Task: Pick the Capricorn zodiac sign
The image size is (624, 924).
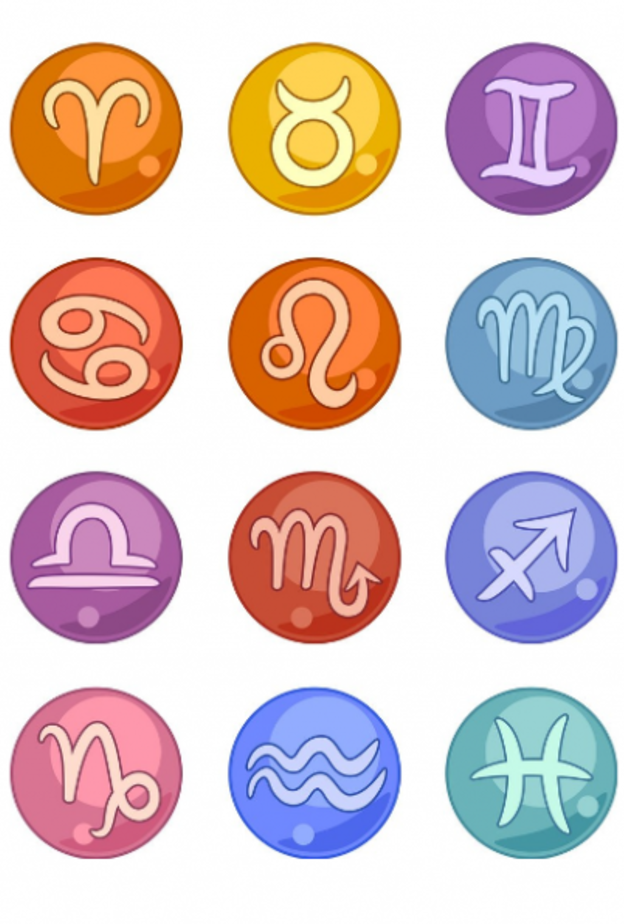Action: click(96, 773)
